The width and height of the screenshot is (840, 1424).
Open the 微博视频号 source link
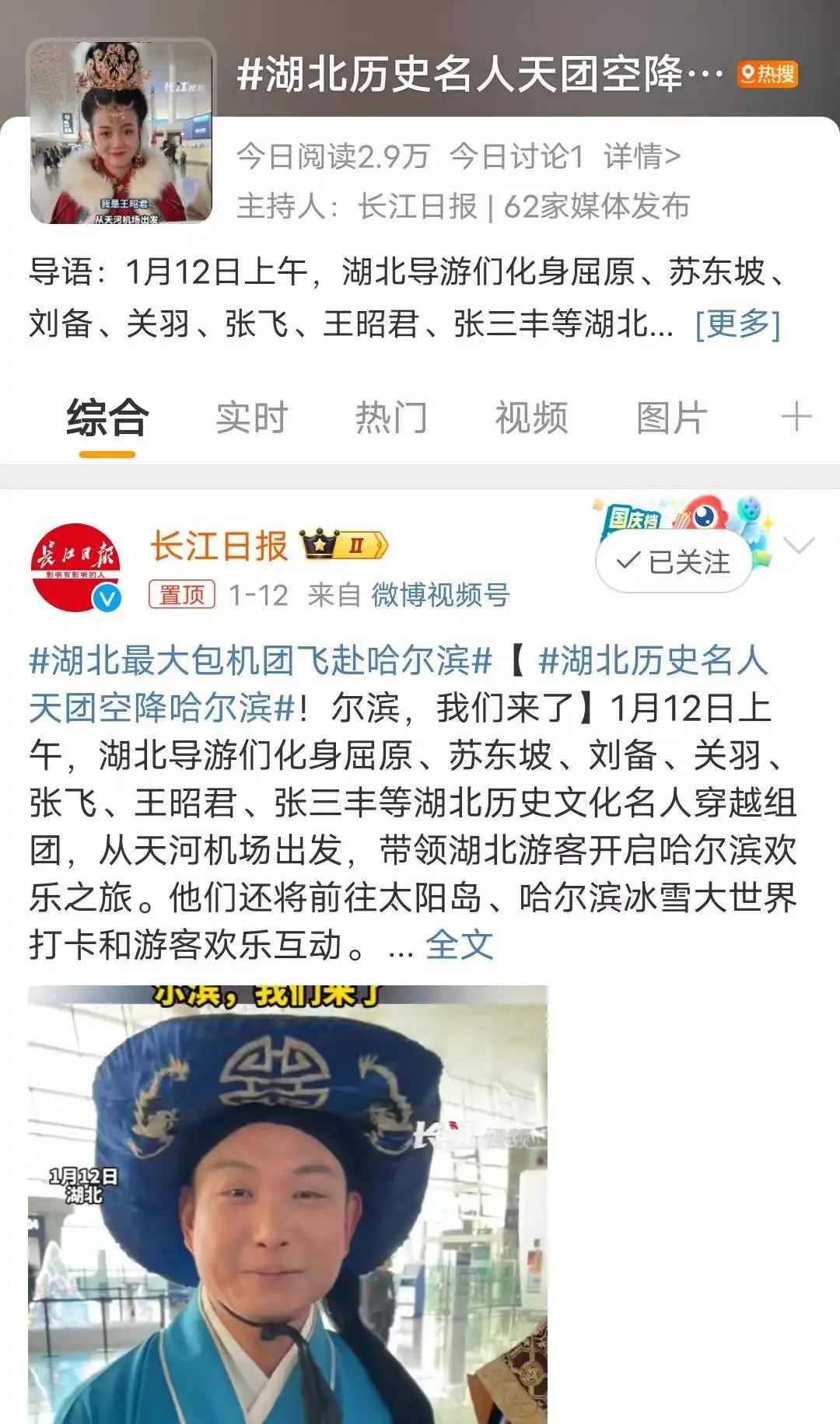[440, 595]
